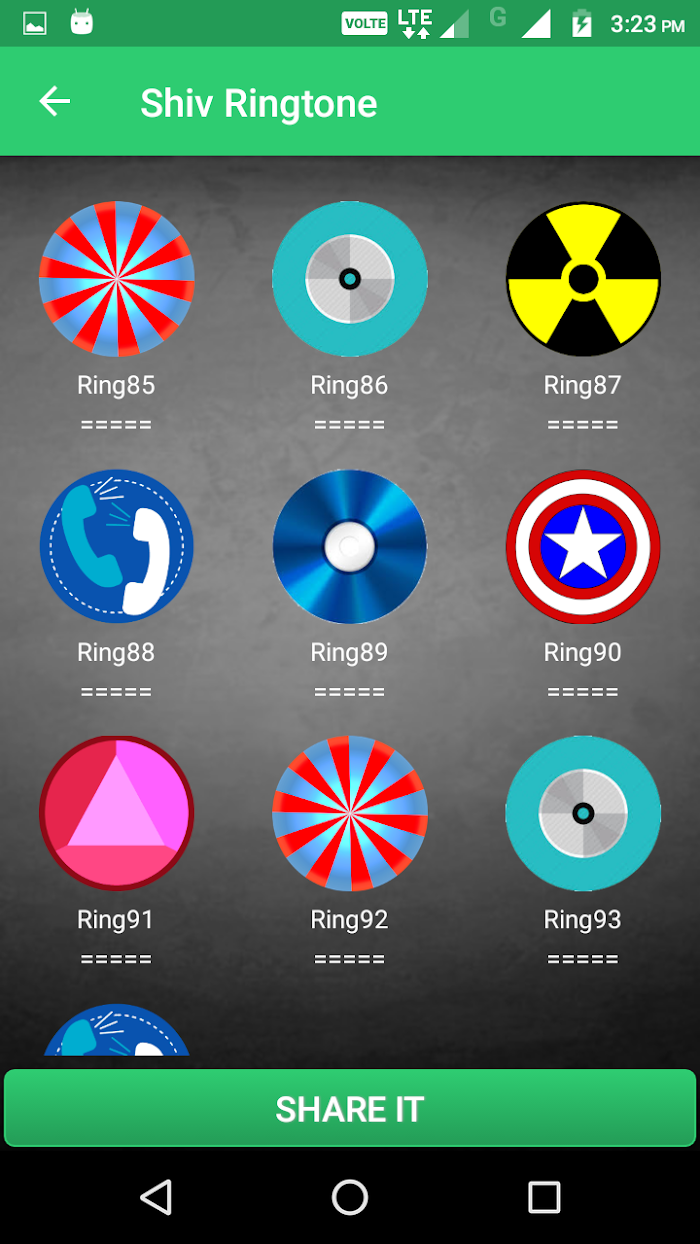Viewport: 700px width, 1244px height.
Task: Play the Ring87 radiation icon ringtone
Action: [583, 279]
